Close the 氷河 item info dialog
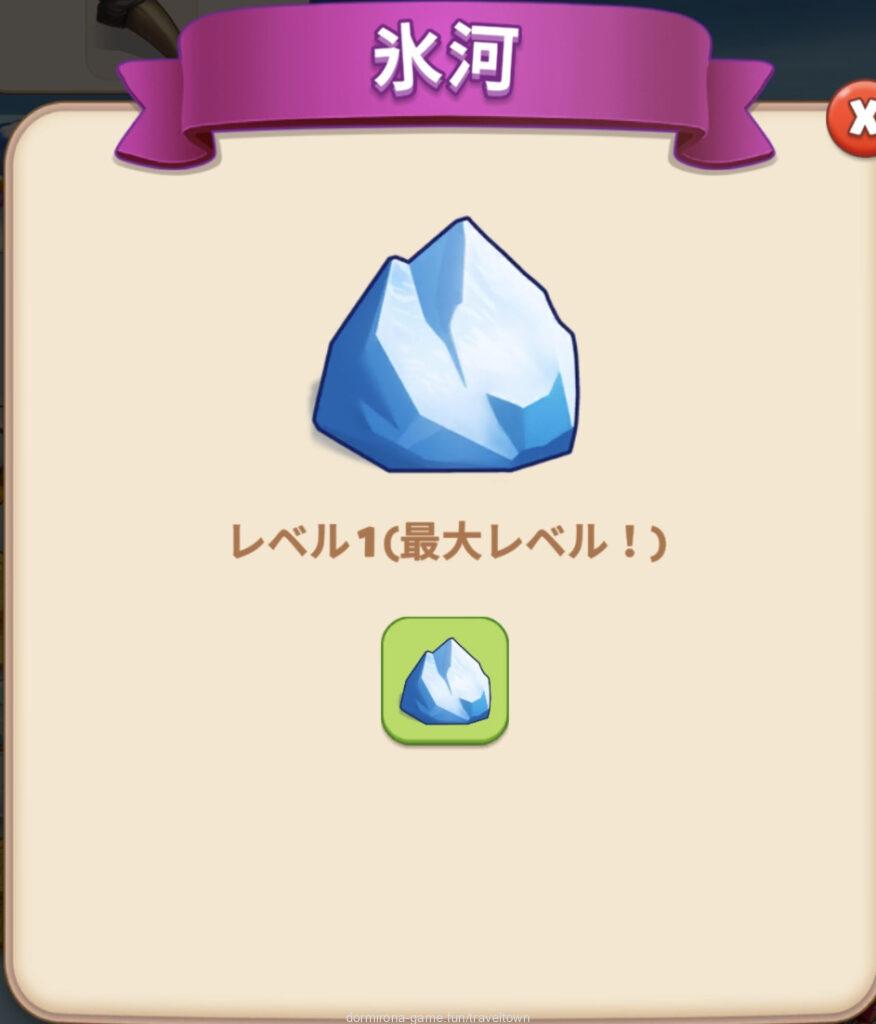 (856, 120)
